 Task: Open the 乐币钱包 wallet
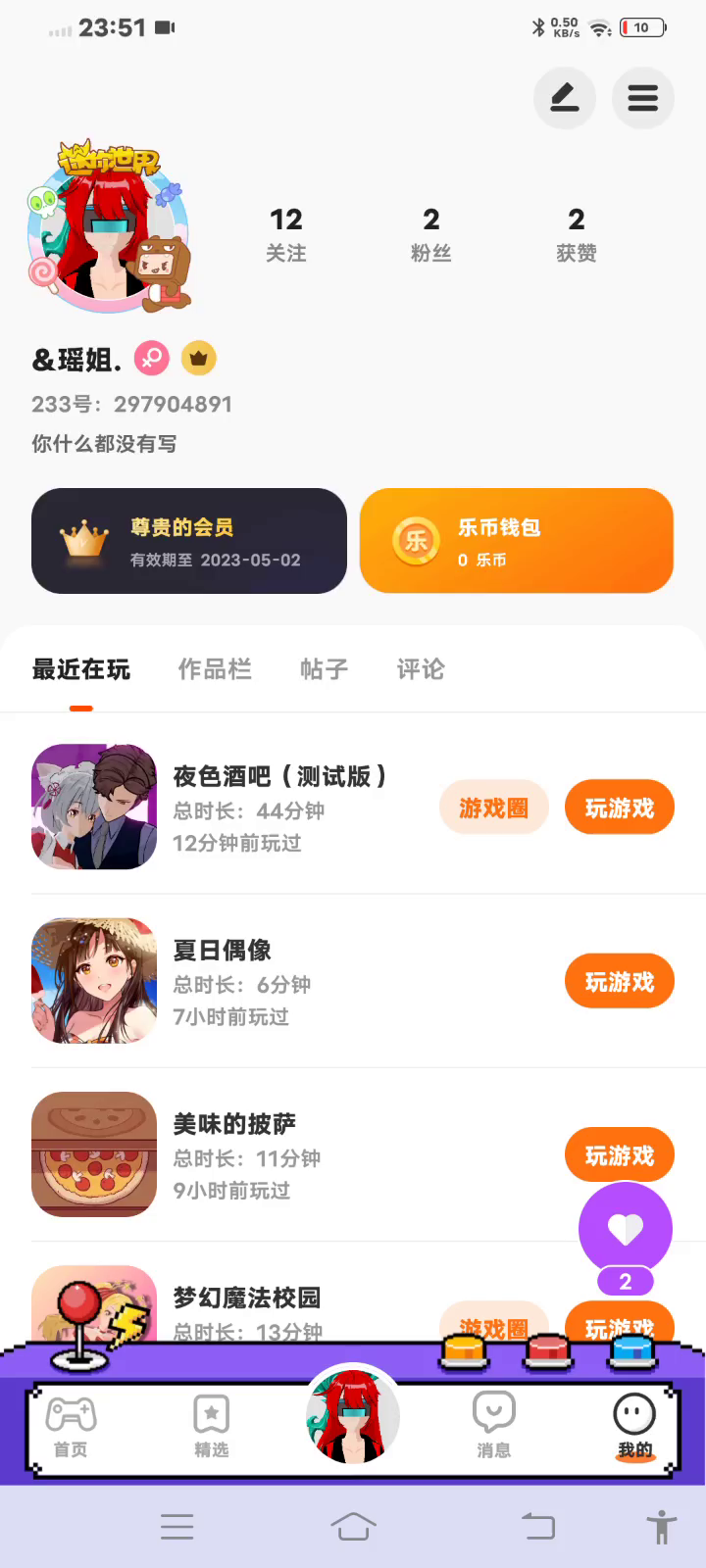[517, 541]
